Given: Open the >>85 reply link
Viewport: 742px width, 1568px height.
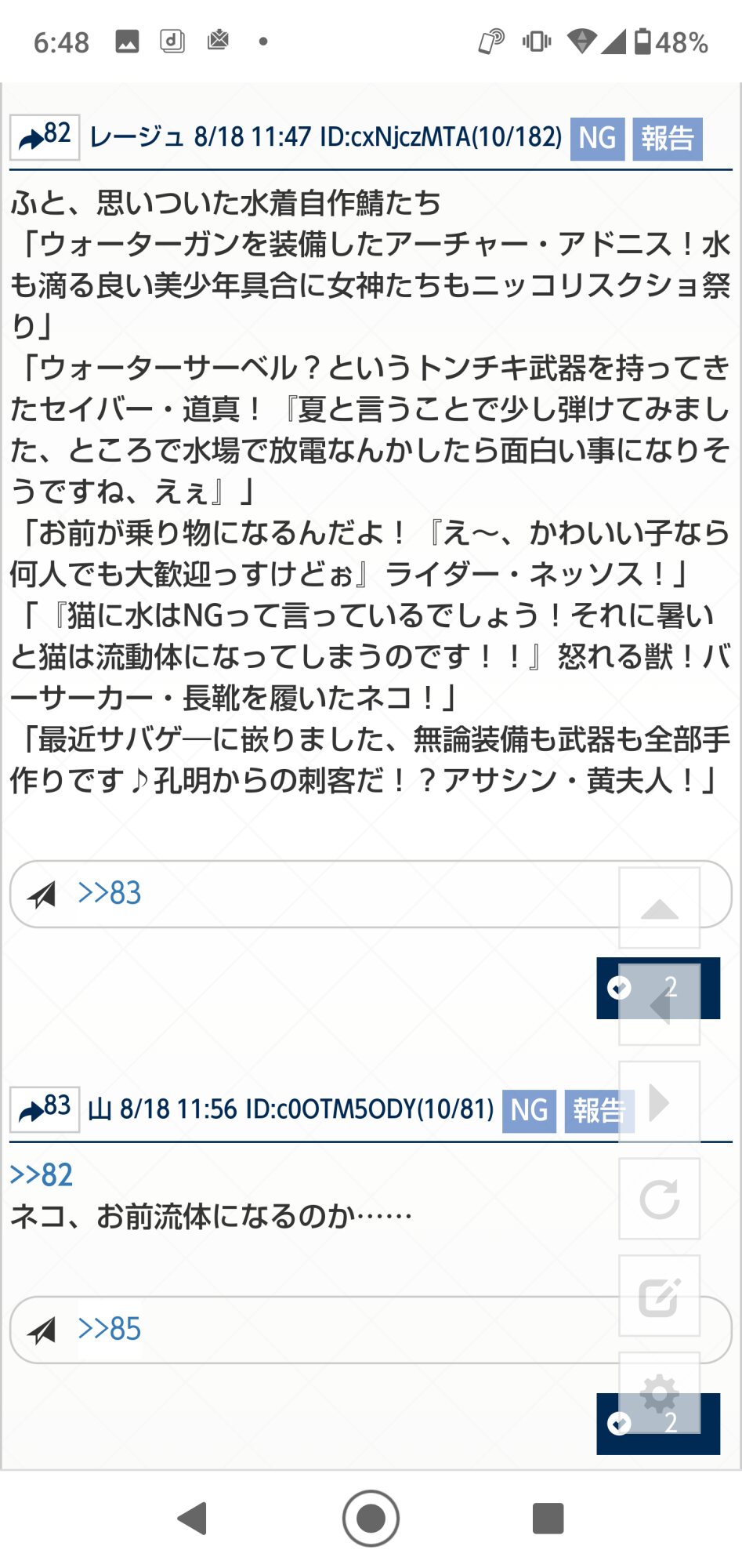Looking at the screenshot, I should 110,1329.
